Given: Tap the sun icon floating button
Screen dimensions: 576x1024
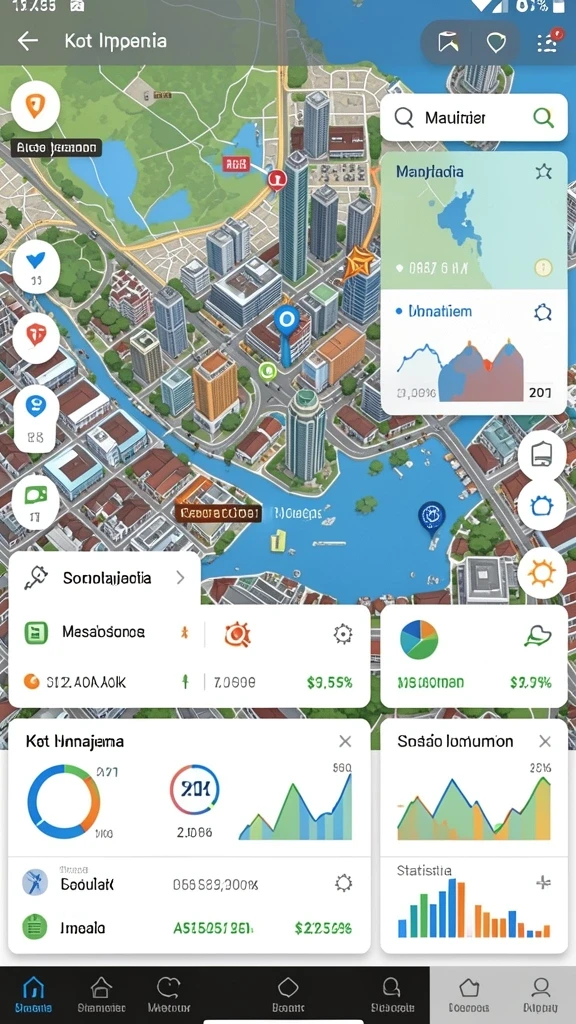Looking at the screenshot, I should (x=542, y=573).
